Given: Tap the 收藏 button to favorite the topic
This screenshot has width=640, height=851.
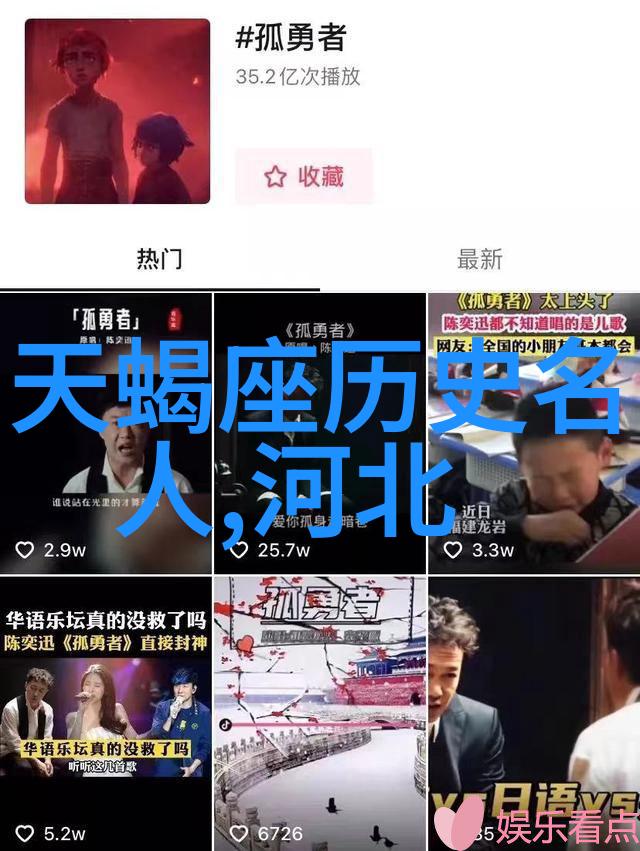Looking at the screenshot, I should click(304, 177).
